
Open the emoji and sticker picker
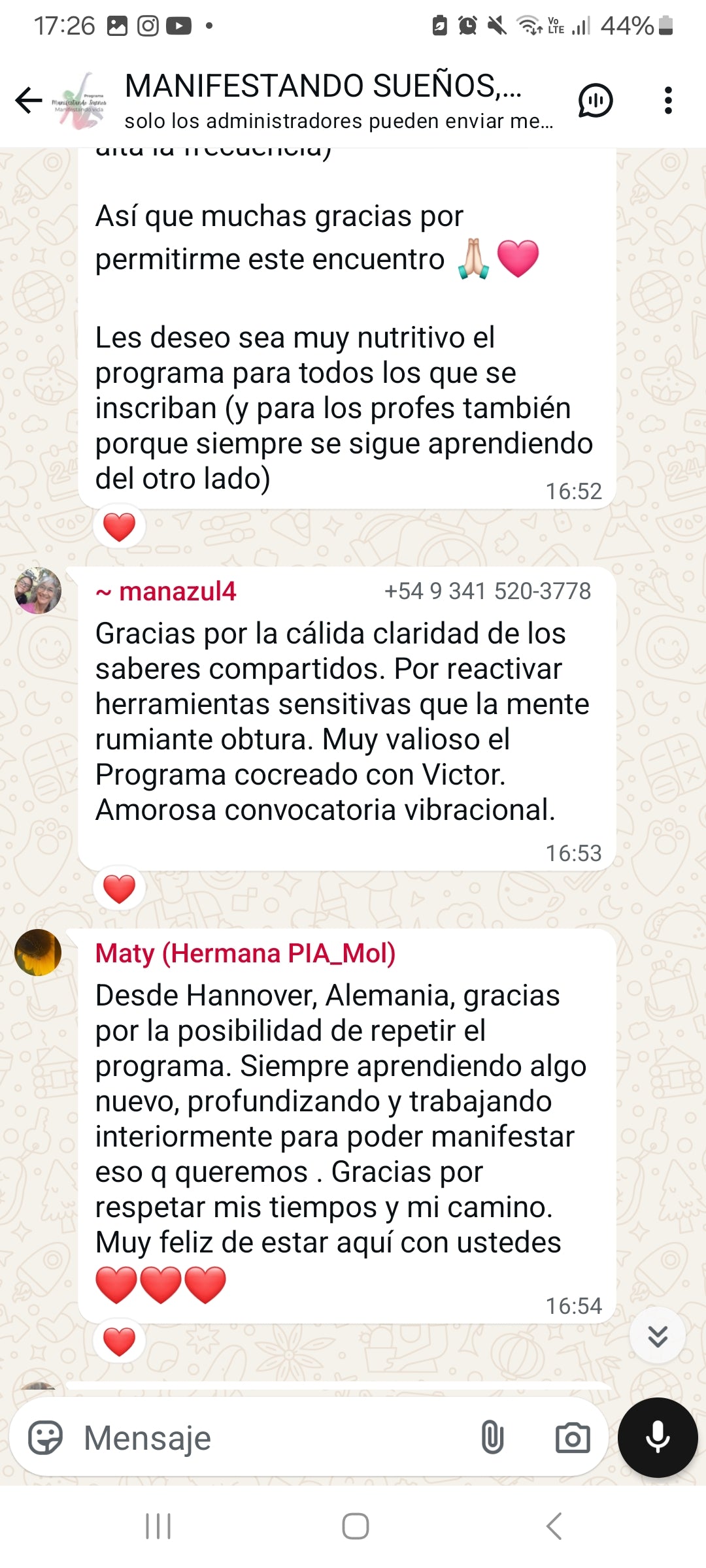(46, 1438)
